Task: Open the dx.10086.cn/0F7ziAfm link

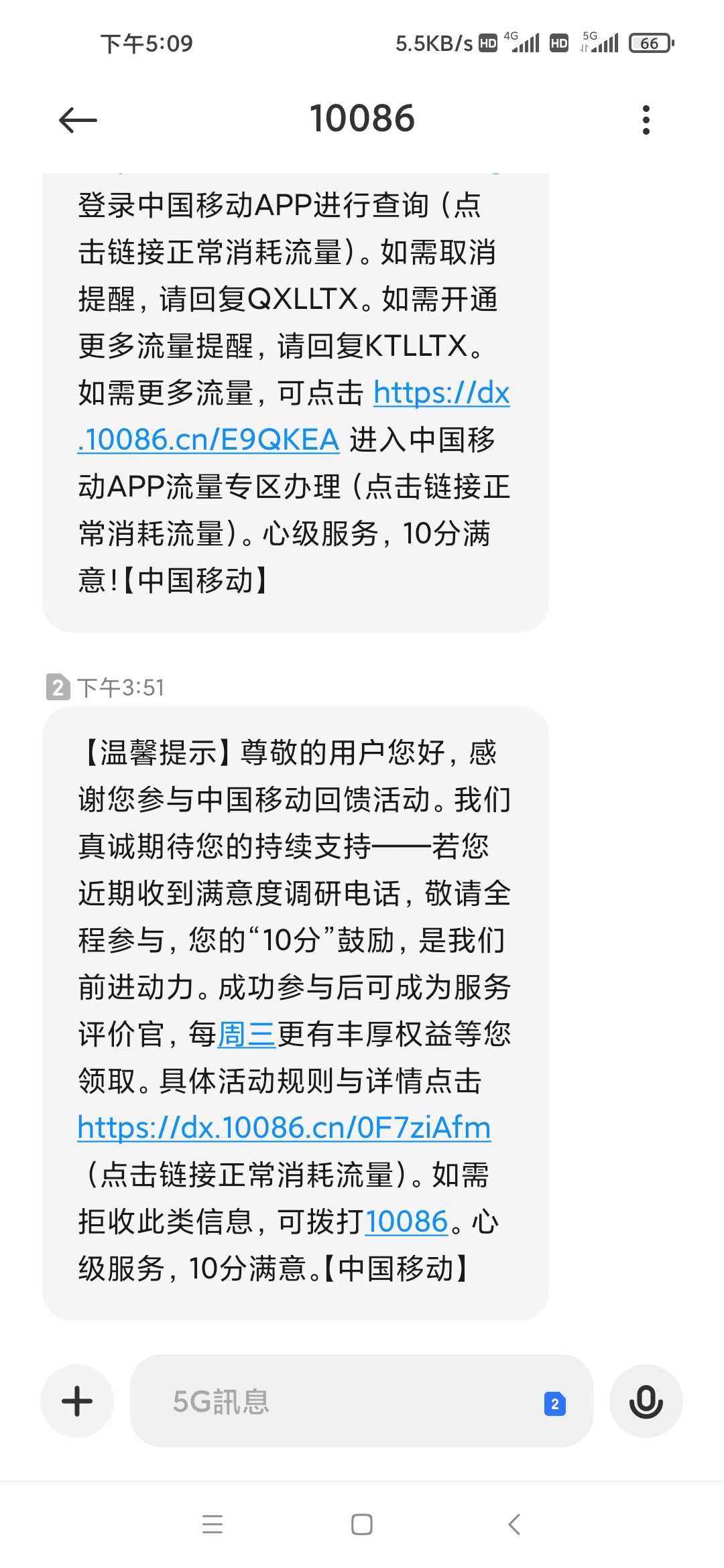Action: (x=284, y=1128)
